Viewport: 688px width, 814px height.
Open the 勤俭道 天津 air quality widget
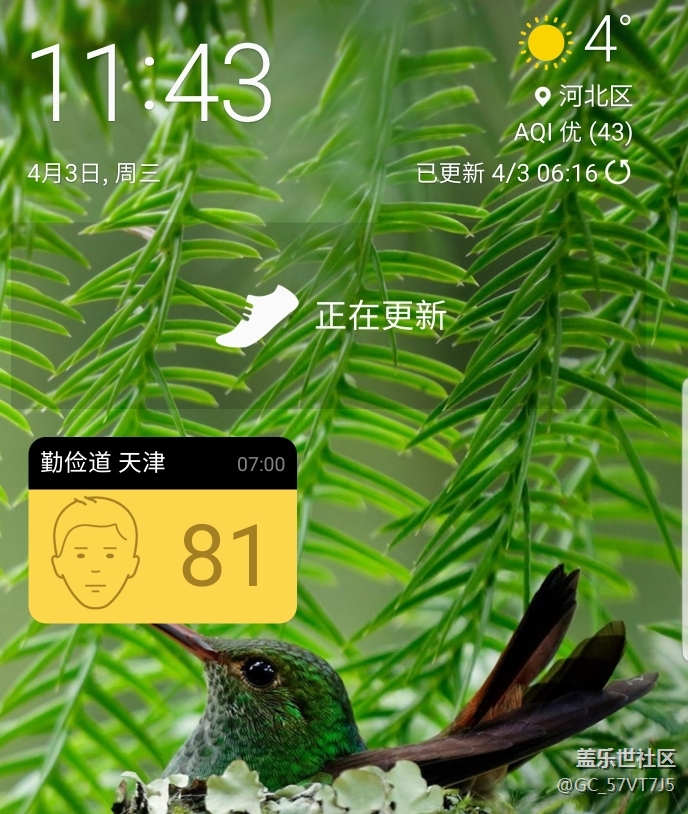[x=163, y=530]
